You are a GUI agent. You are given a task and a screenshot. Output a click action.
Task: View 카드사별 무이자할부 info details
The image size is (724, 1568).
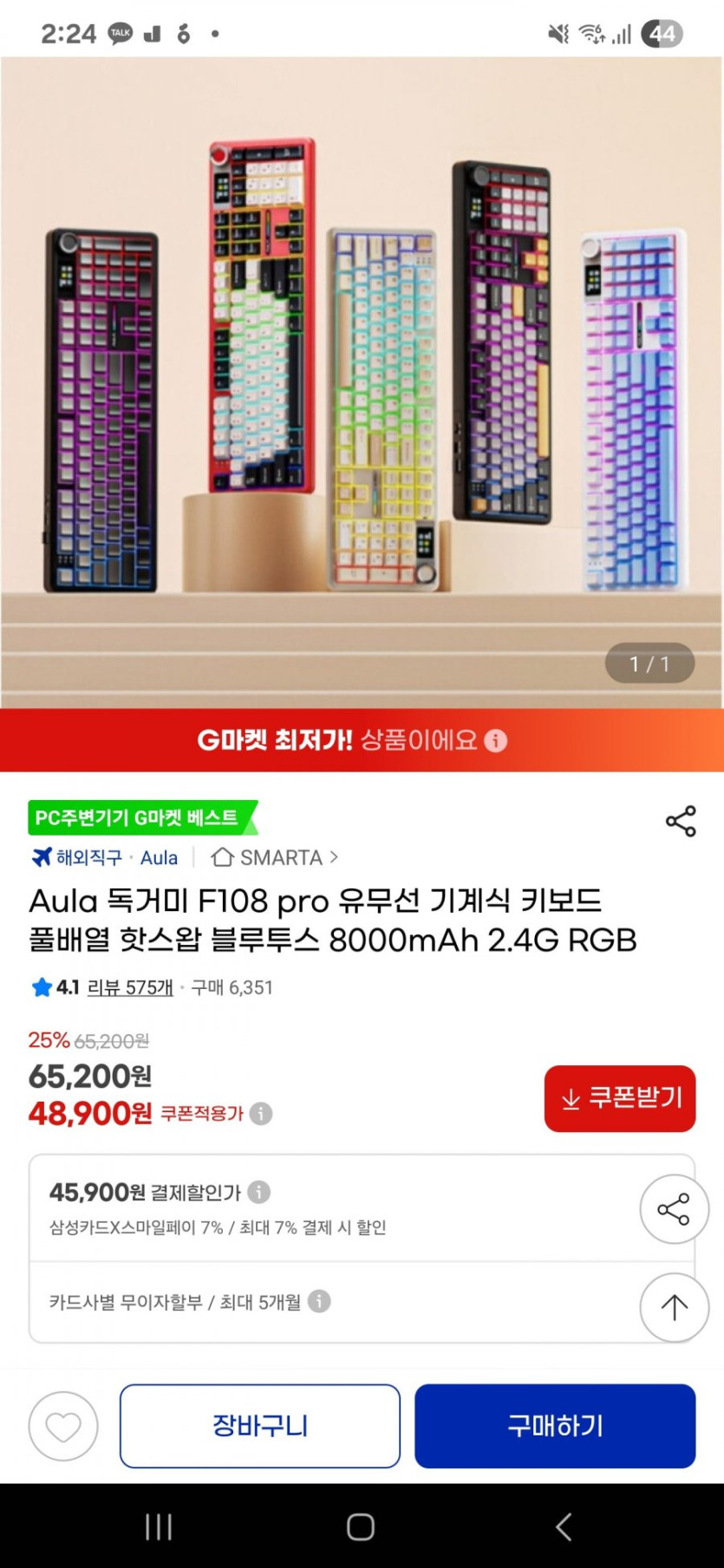pyautogui.click(x=319, y=1301)
